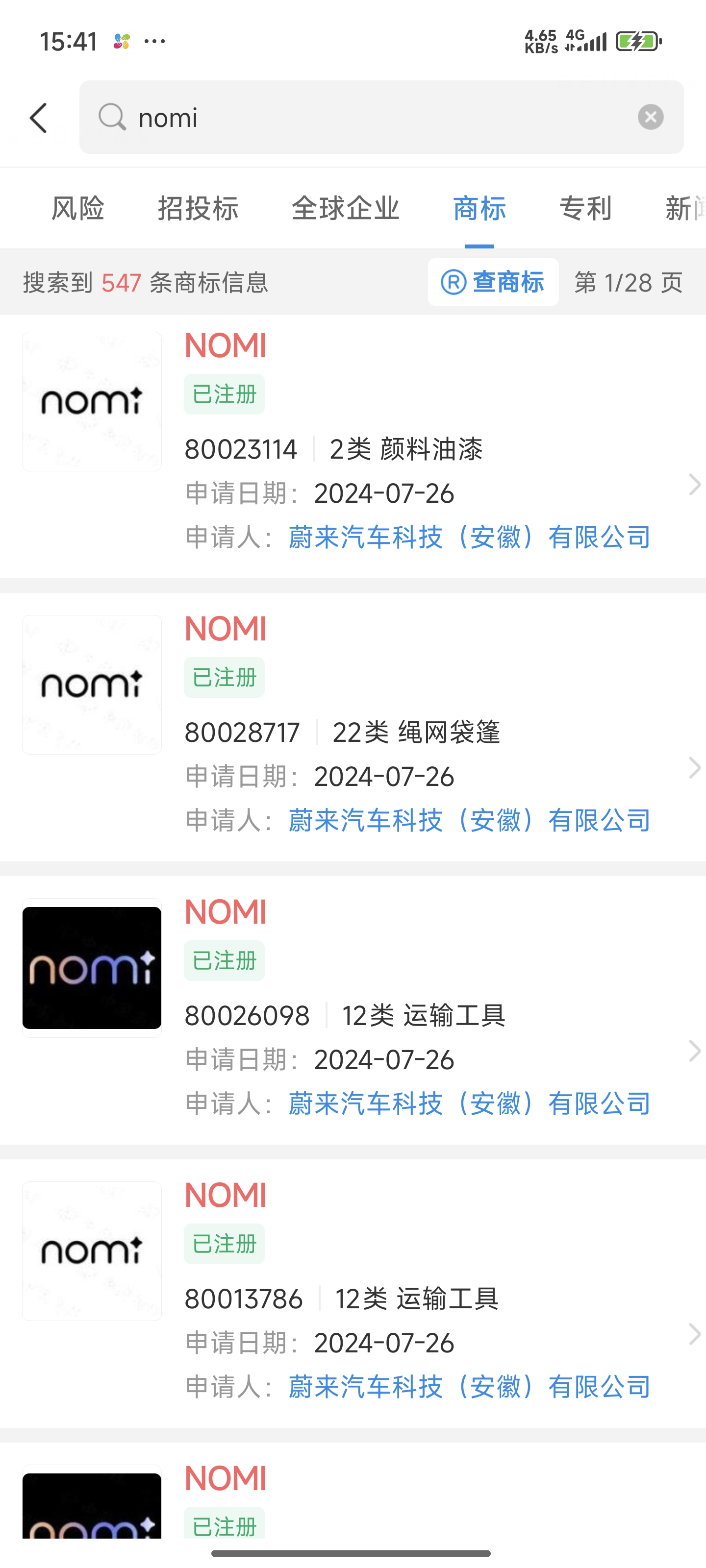
Task: Tap the 查商标 button
Action: click(x=493, y=282)
